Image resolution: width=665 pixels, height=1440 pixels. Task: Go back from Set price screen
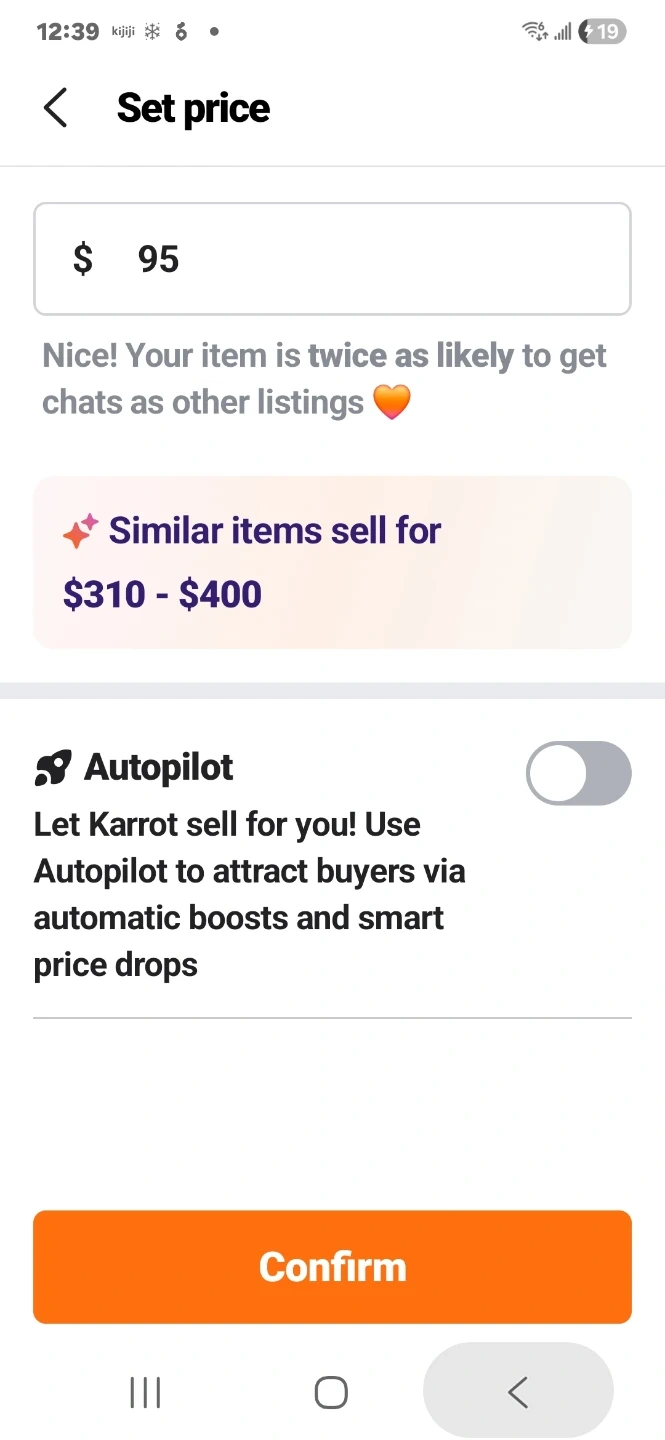(x=56, y=108)
